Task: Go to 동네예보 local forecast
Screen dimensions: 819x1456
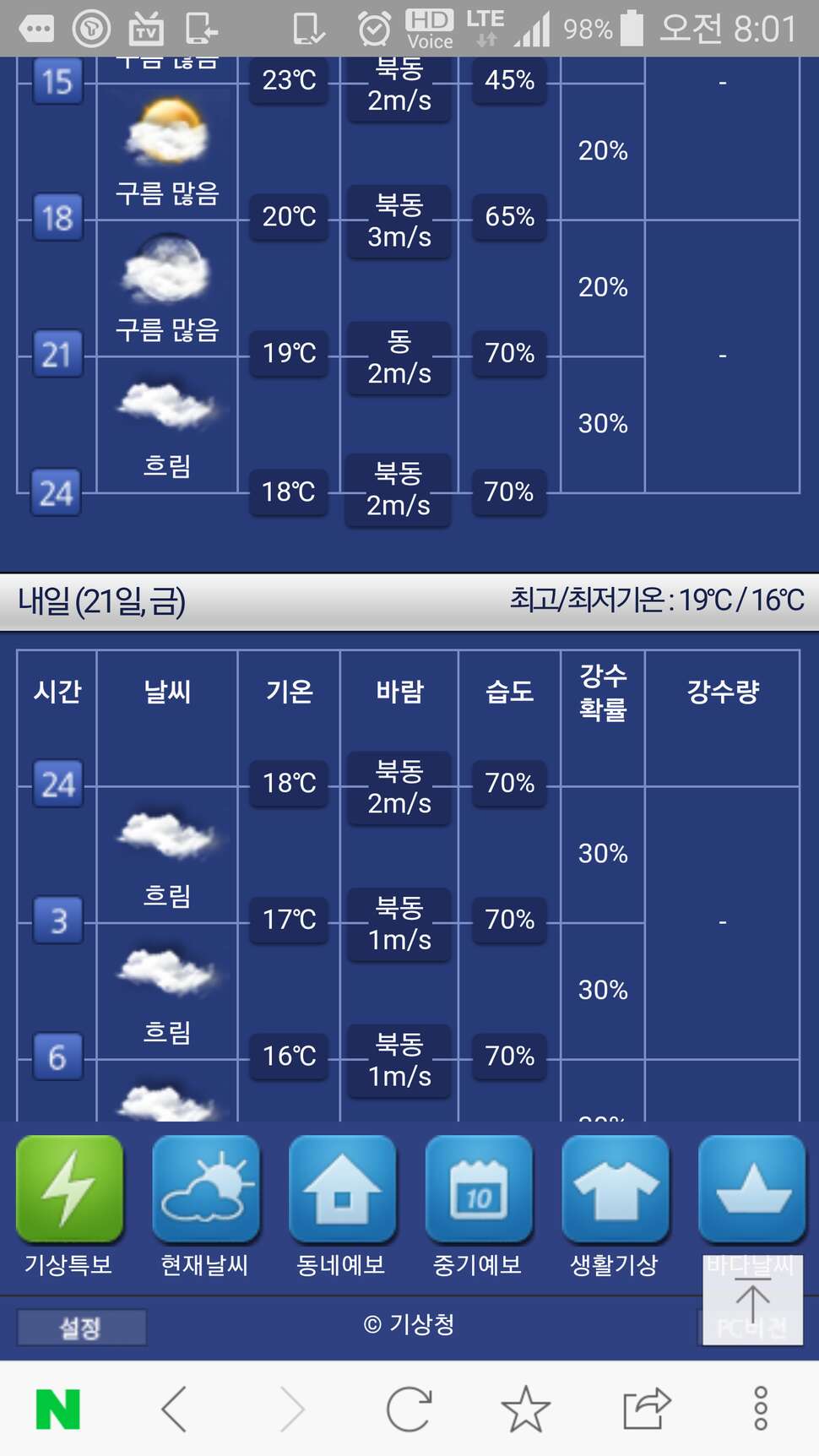Action: (342, 1206)
